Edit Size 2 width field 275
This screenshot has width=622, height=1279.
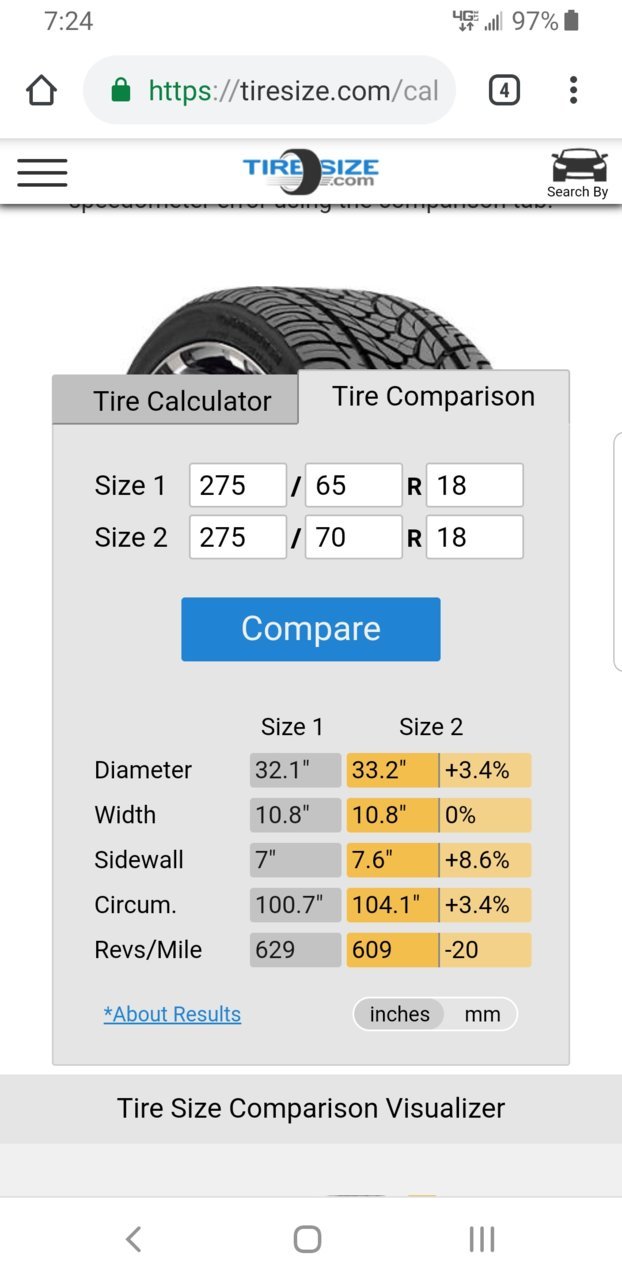click(x=238, y=537)
